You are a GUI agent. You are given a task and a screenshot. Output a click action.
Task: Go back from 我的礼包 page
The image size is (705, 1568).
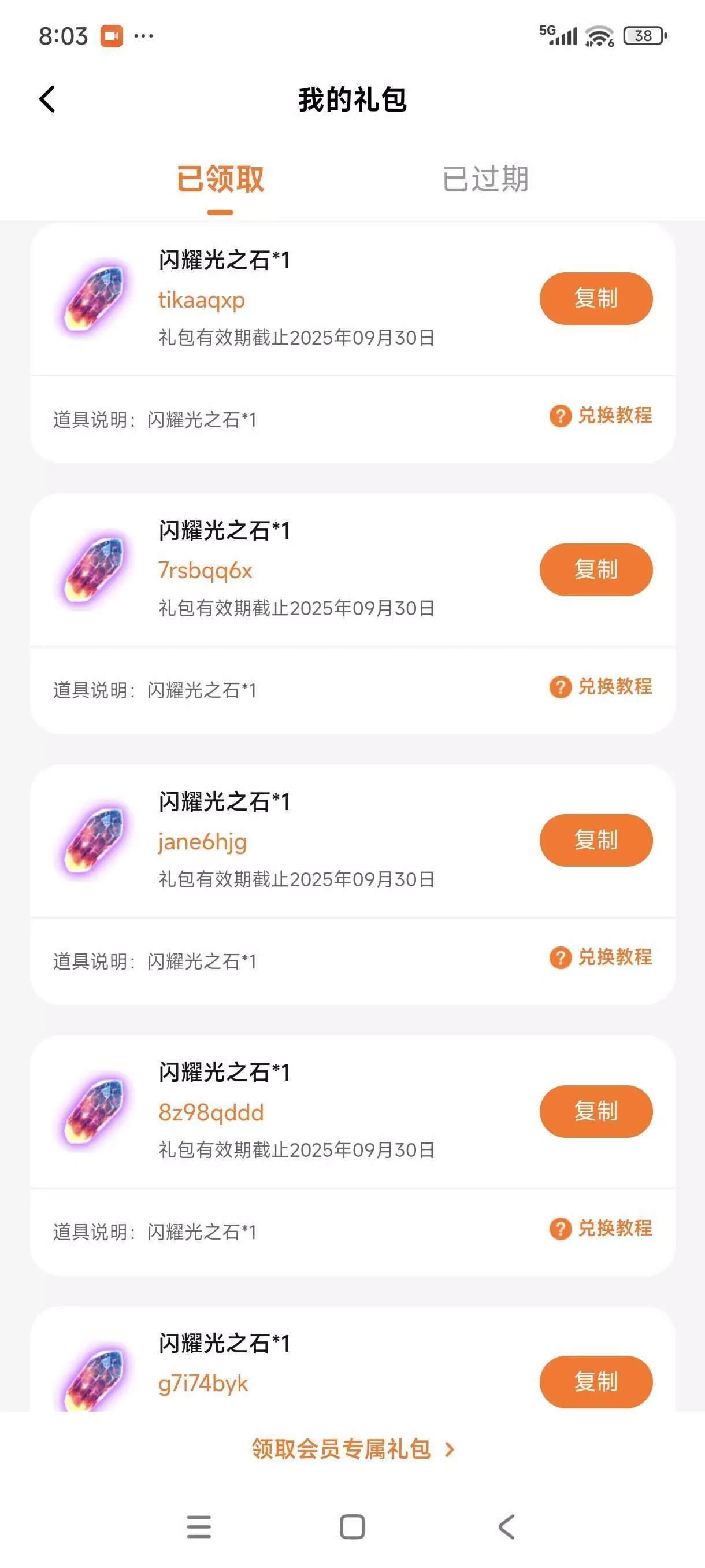pyautogui.click(x=47, y=99)
